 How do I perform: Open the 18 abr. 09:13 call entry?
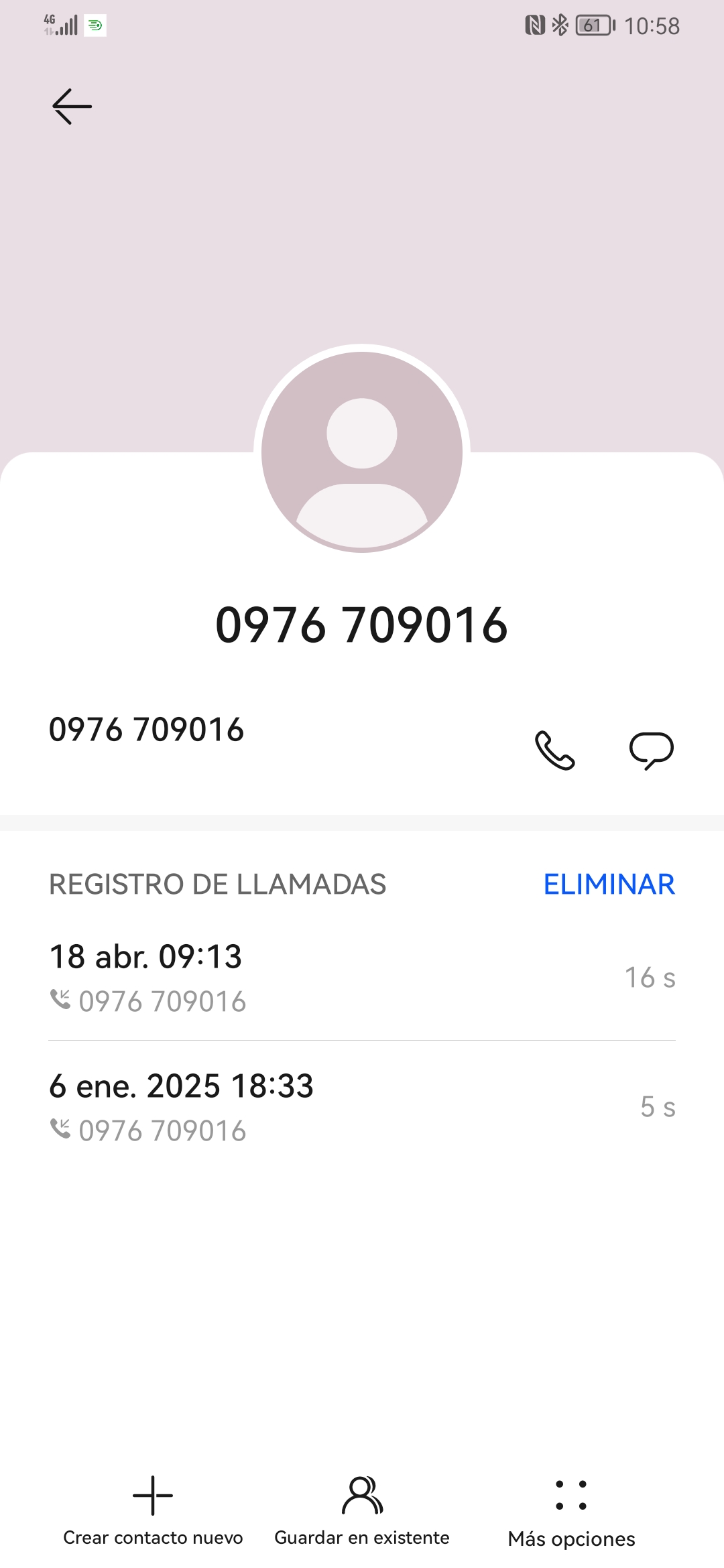(x=362, y=977)
